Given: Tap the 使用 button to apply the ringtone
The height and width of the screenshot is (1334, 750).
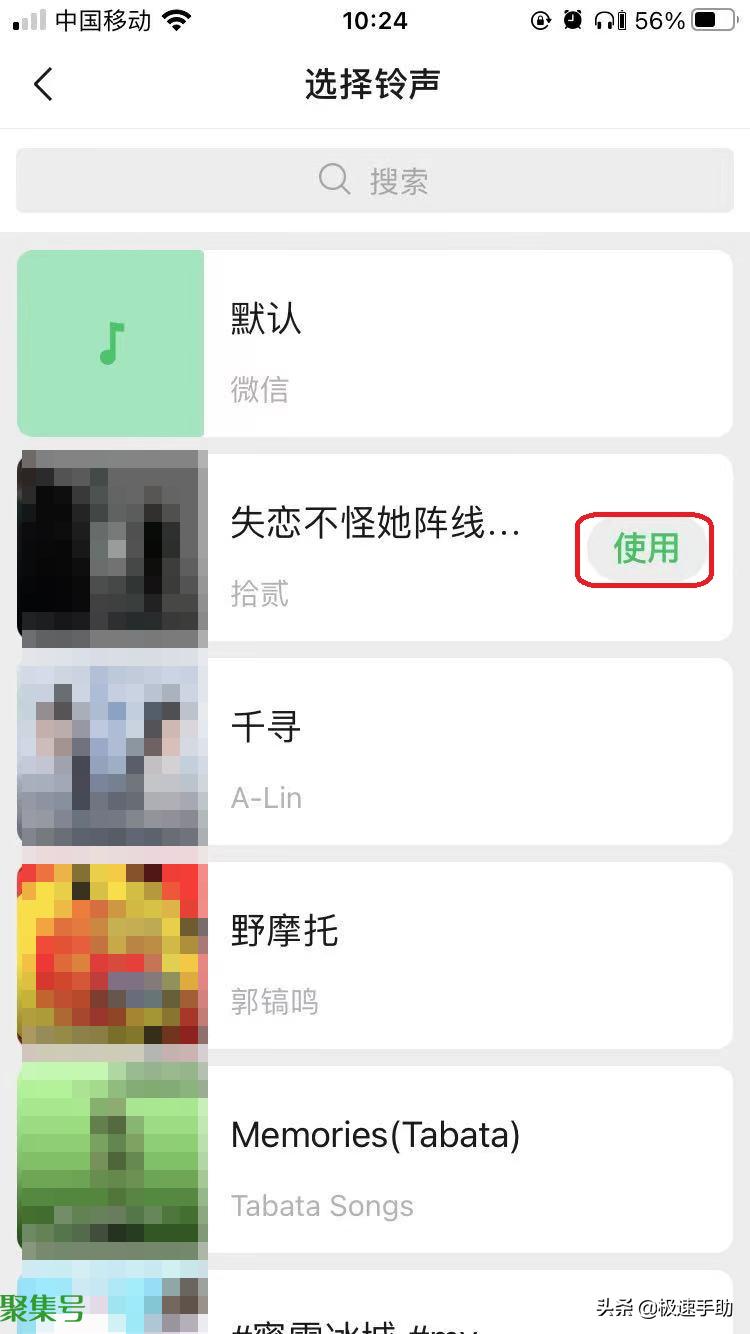Looking at the screenshot, I should (x=643, y=549).
